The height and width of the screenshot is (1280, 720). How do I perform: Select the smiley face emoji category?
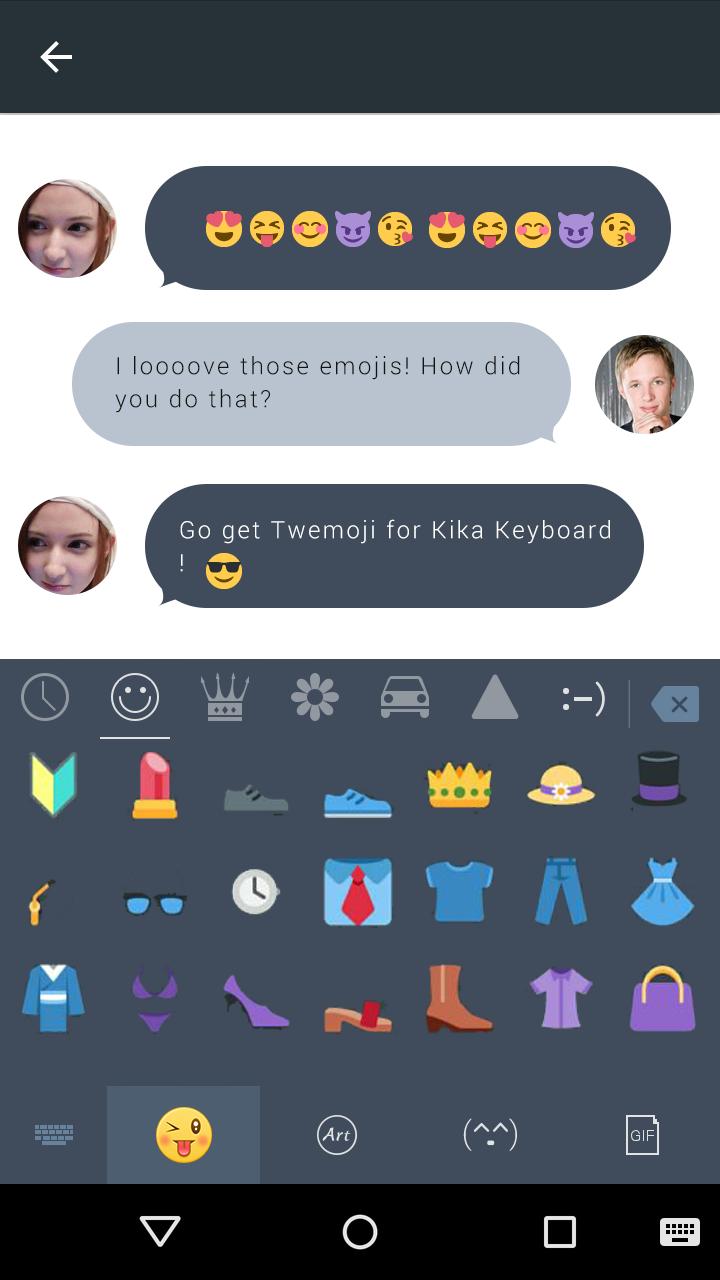pyautogui.click(x=135, y=697)
